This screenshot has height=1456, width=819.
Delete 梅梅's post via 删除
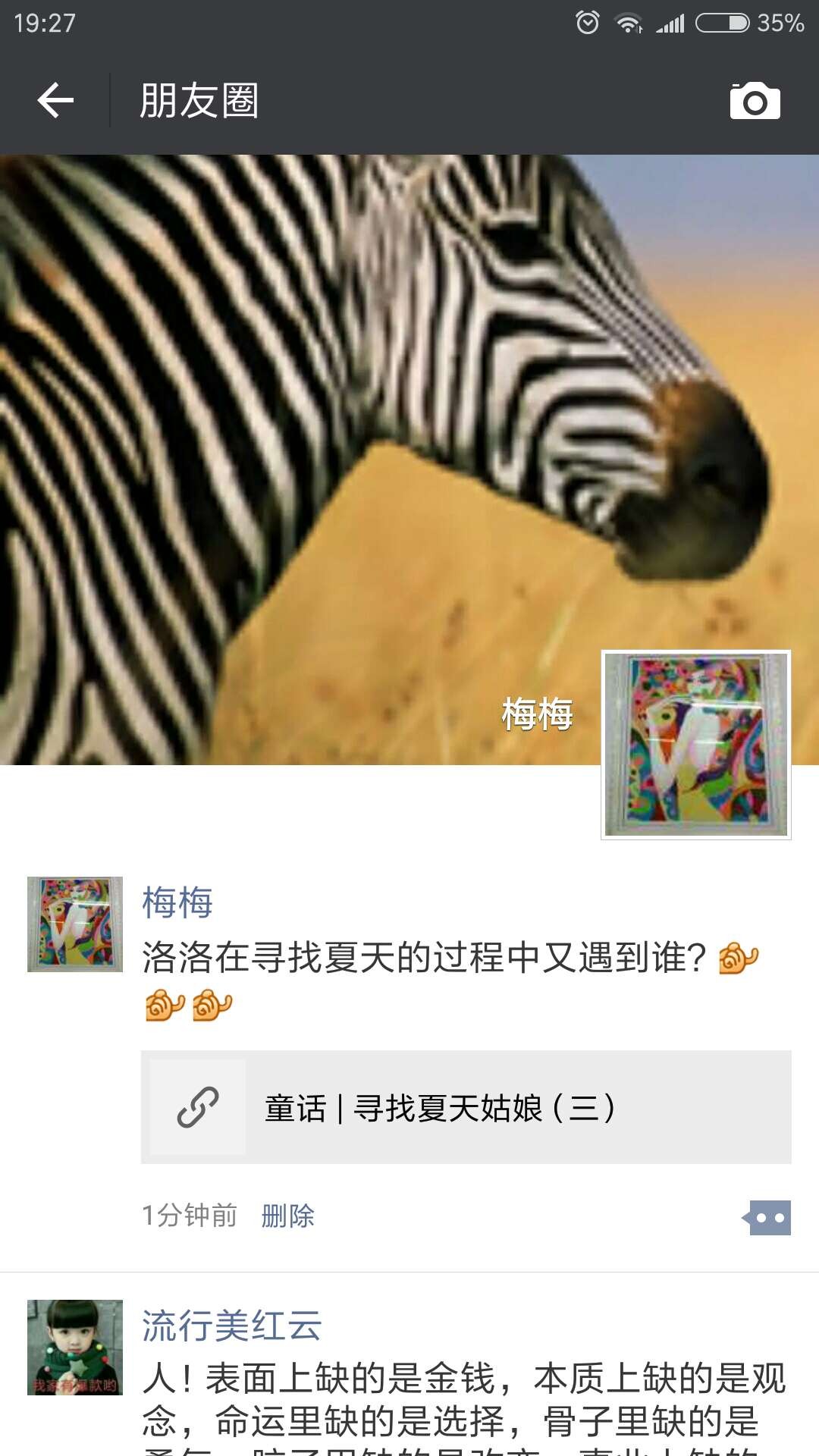[x=287, y=1216]
